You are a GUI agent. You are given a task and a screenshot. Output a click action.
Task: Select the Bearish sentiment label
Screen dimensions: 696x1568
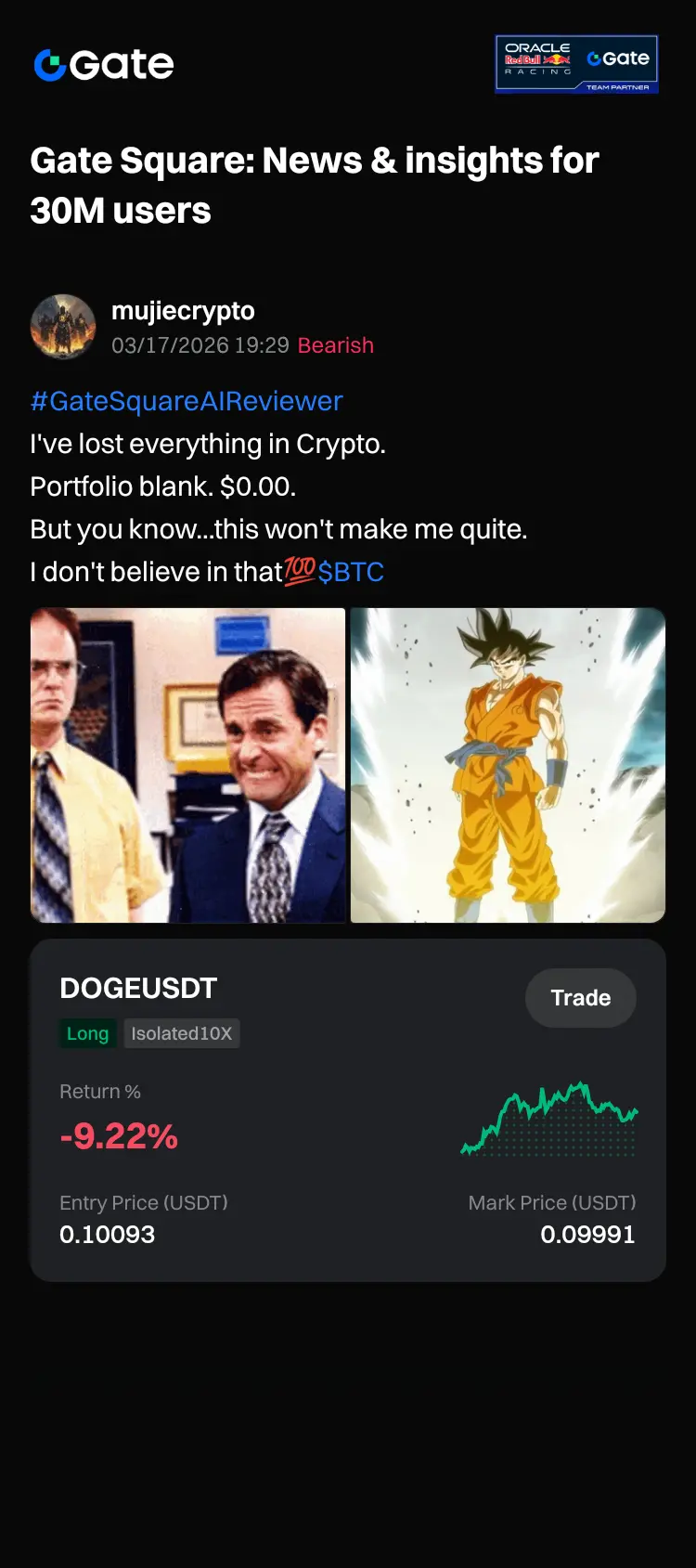tap(335, 345)
